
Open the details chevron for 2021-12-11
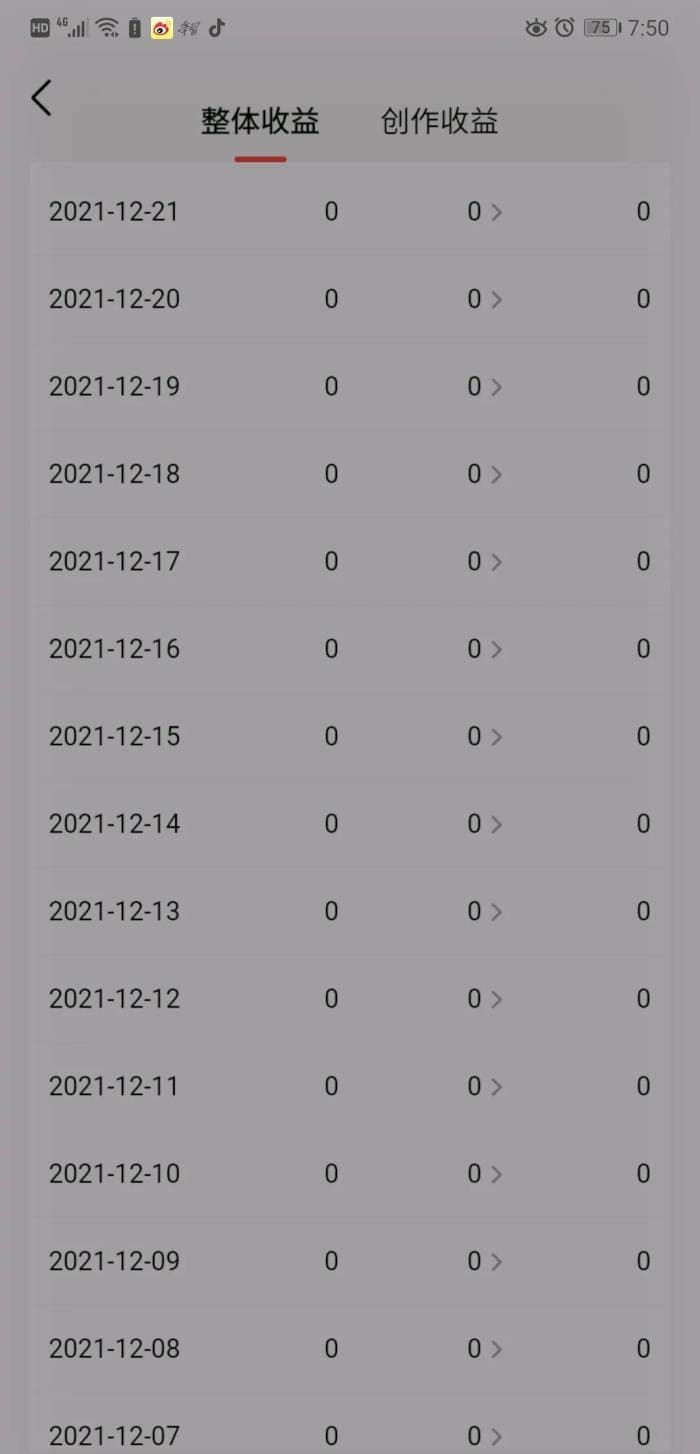[x=496, y=1087]
